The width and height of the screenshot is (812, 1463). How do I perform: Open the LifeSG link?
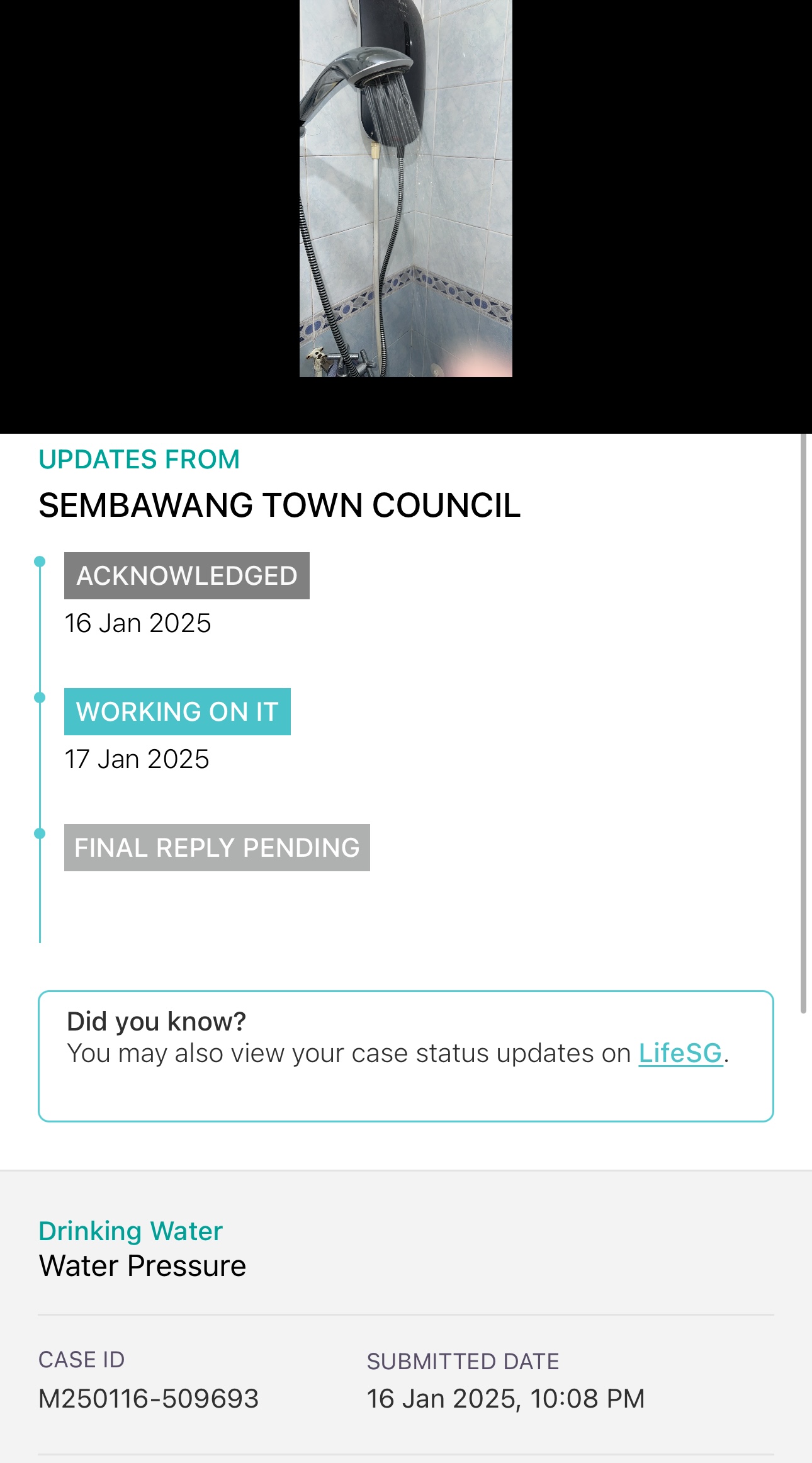[680, 1053]
